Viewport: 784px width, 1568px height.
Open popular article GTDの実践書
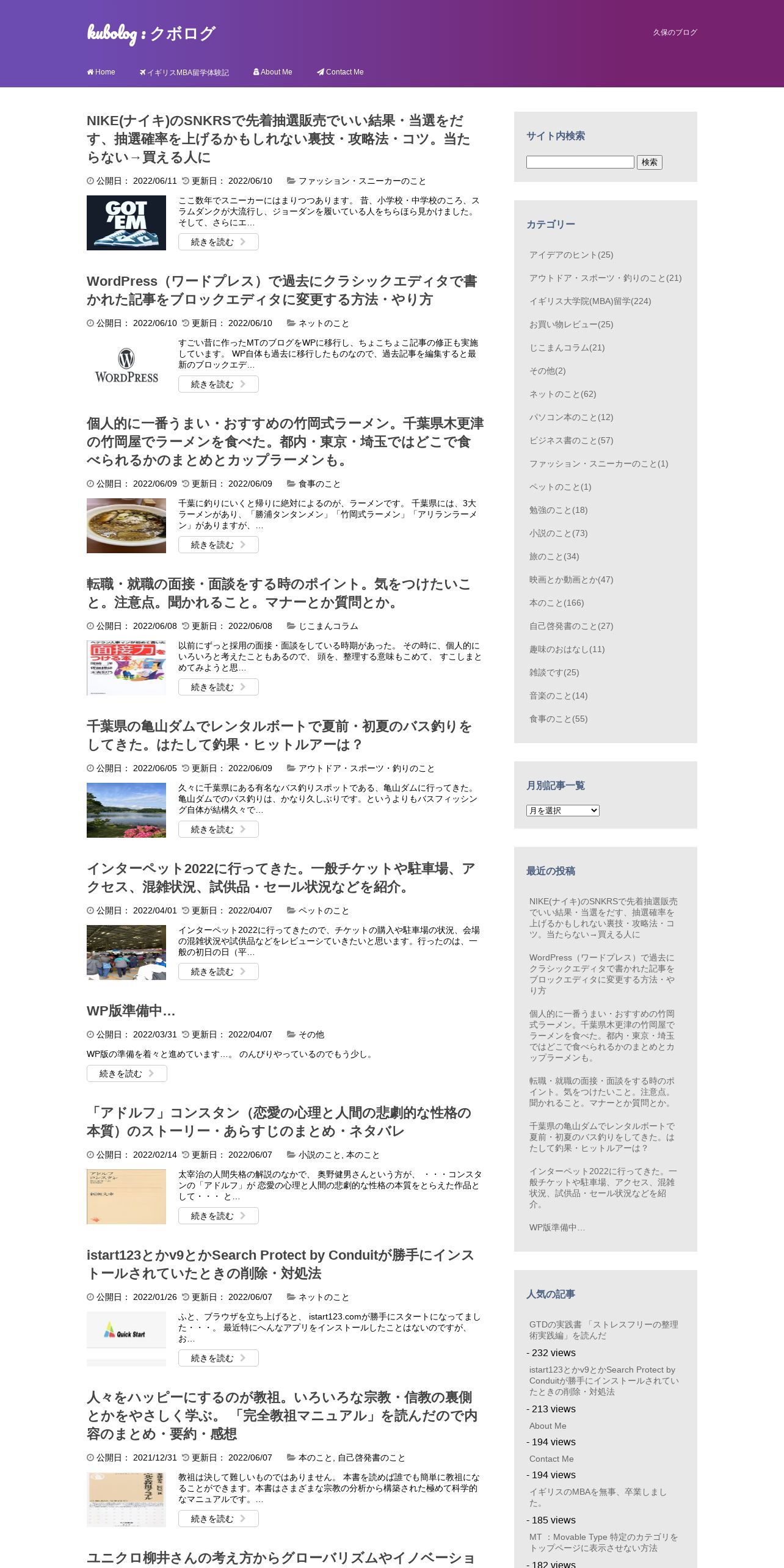coord(604,1330)
